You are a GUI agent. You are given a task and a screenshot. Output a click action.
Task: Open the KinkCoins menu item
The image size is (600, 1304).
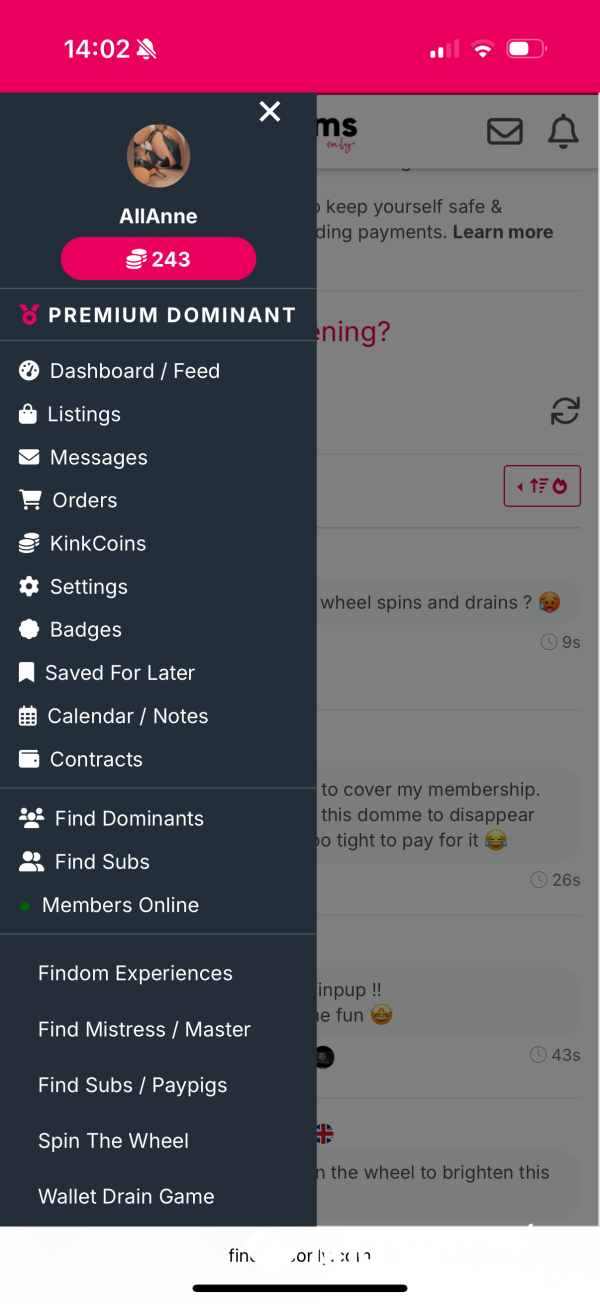click(x=82, y=543)
